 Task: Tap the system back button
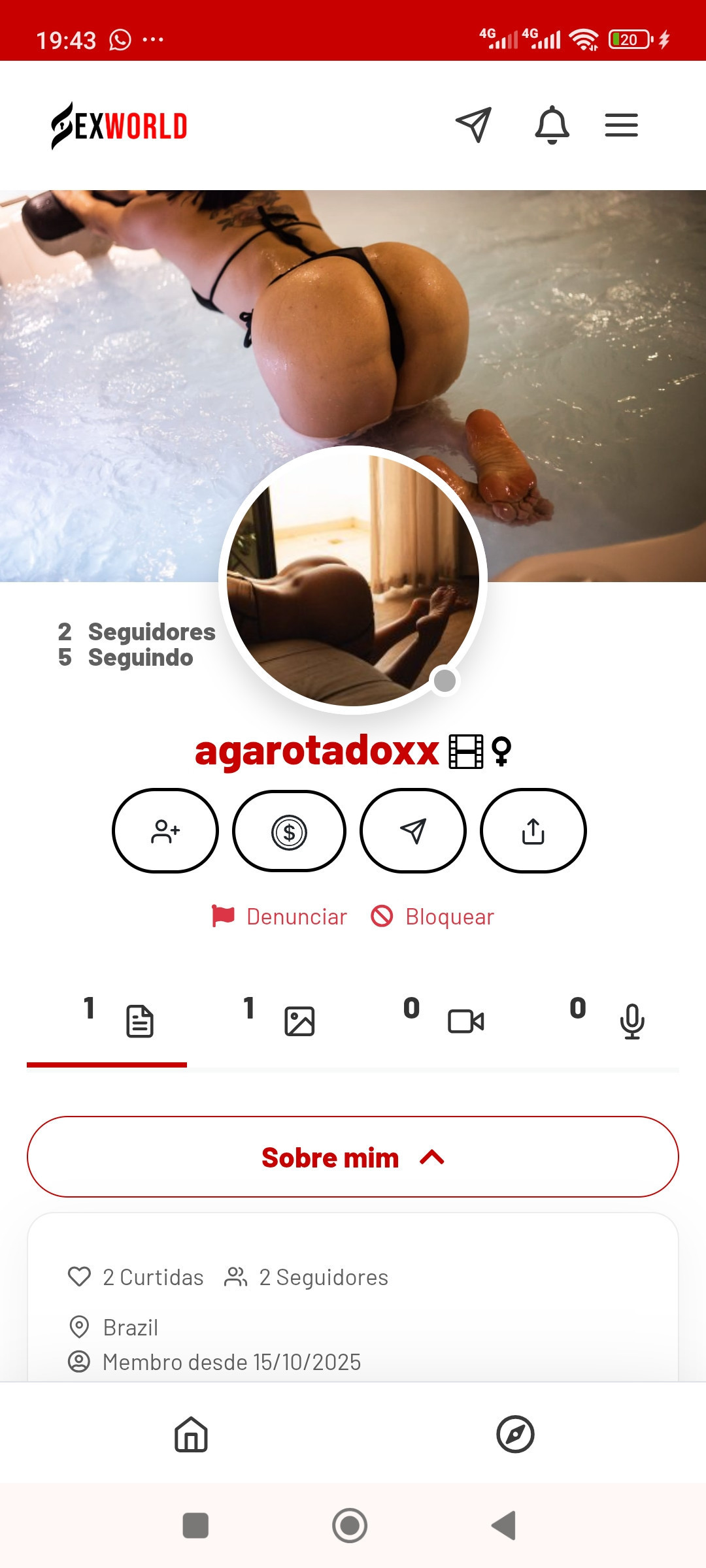pos(504,1526)
